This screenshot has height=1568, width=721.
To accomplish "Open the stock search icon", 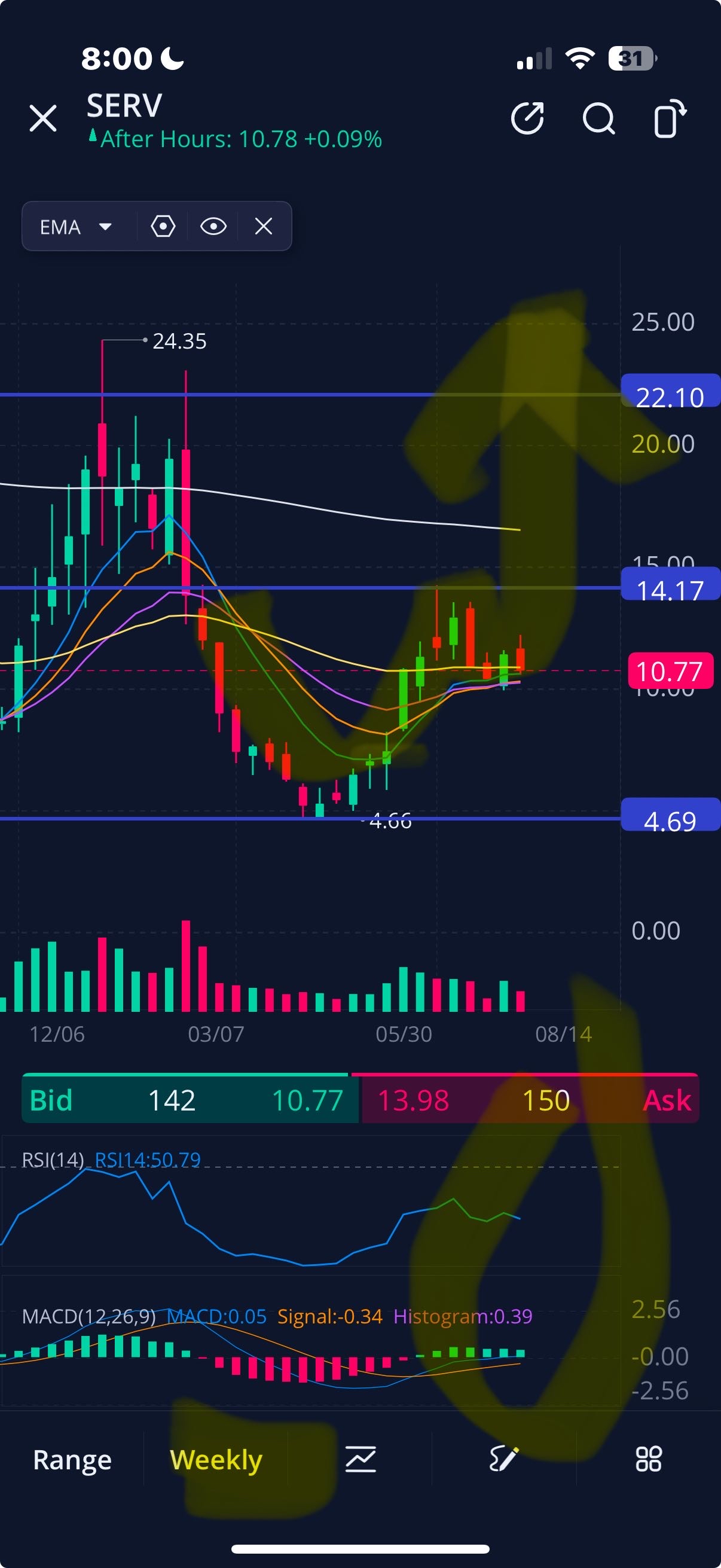I will (x=598, y=118).
